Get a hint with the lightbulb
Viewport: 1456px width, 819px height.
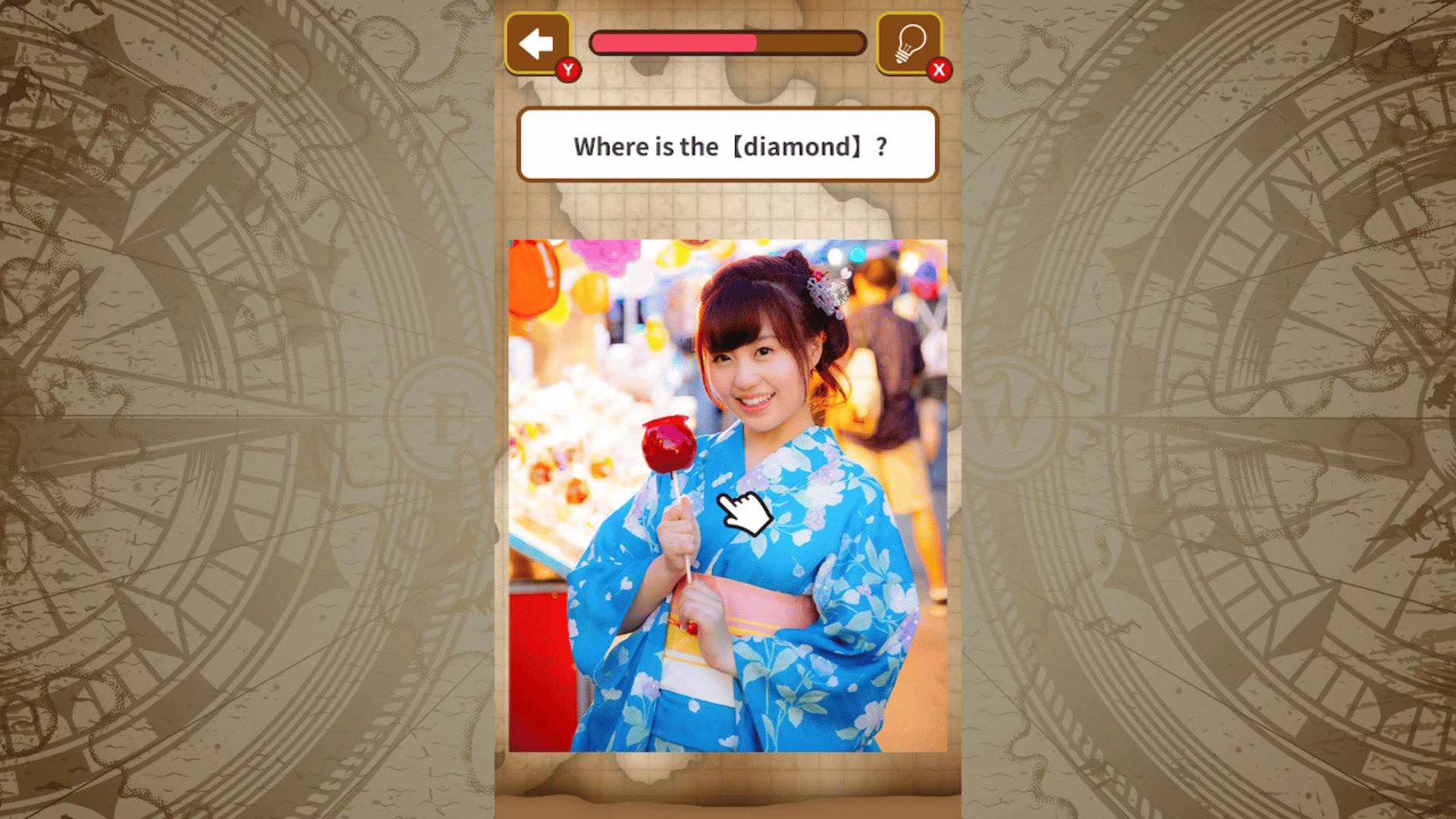click(908, 44)
